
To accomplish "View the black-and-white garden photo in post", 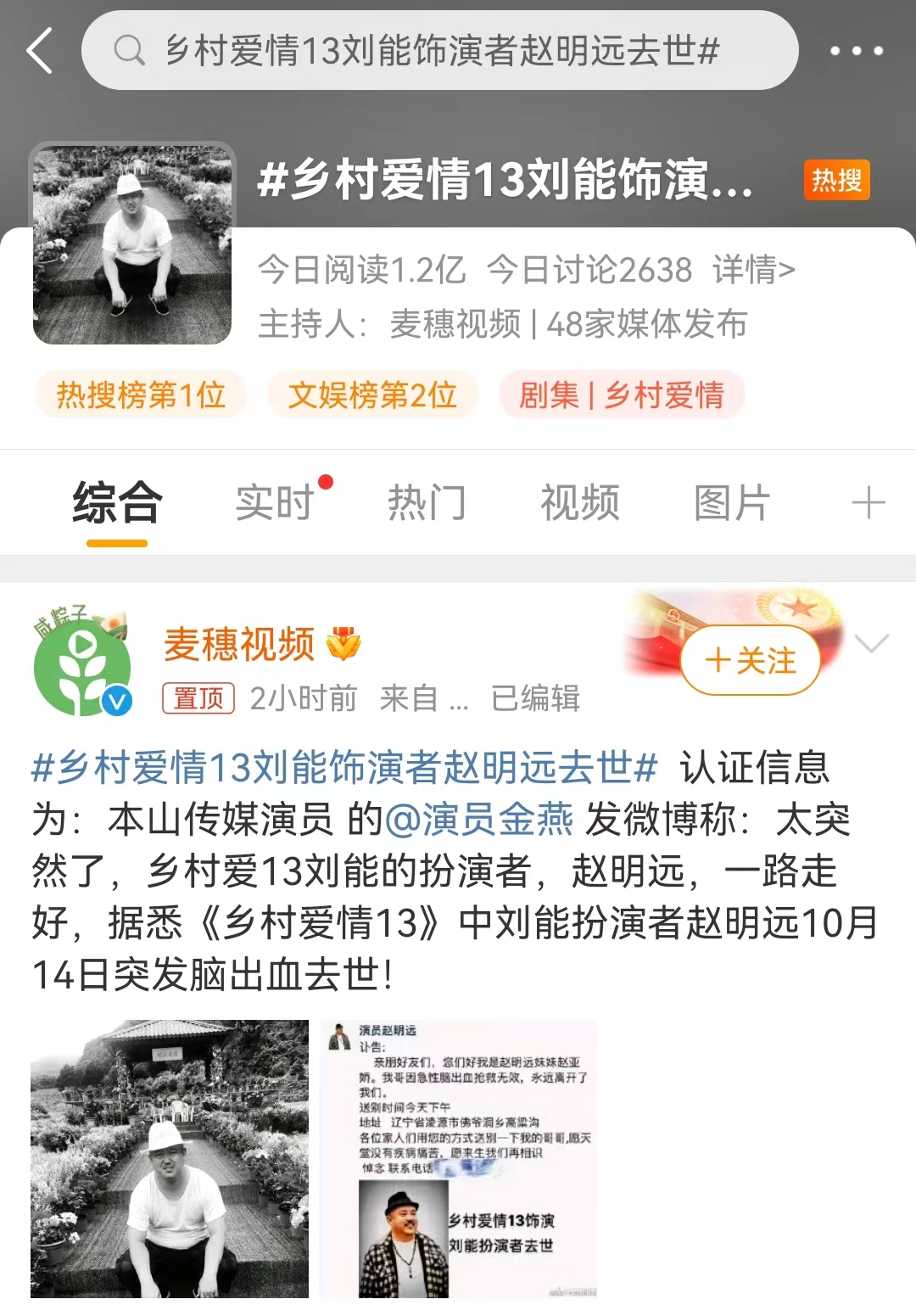I will (170, 1158).
